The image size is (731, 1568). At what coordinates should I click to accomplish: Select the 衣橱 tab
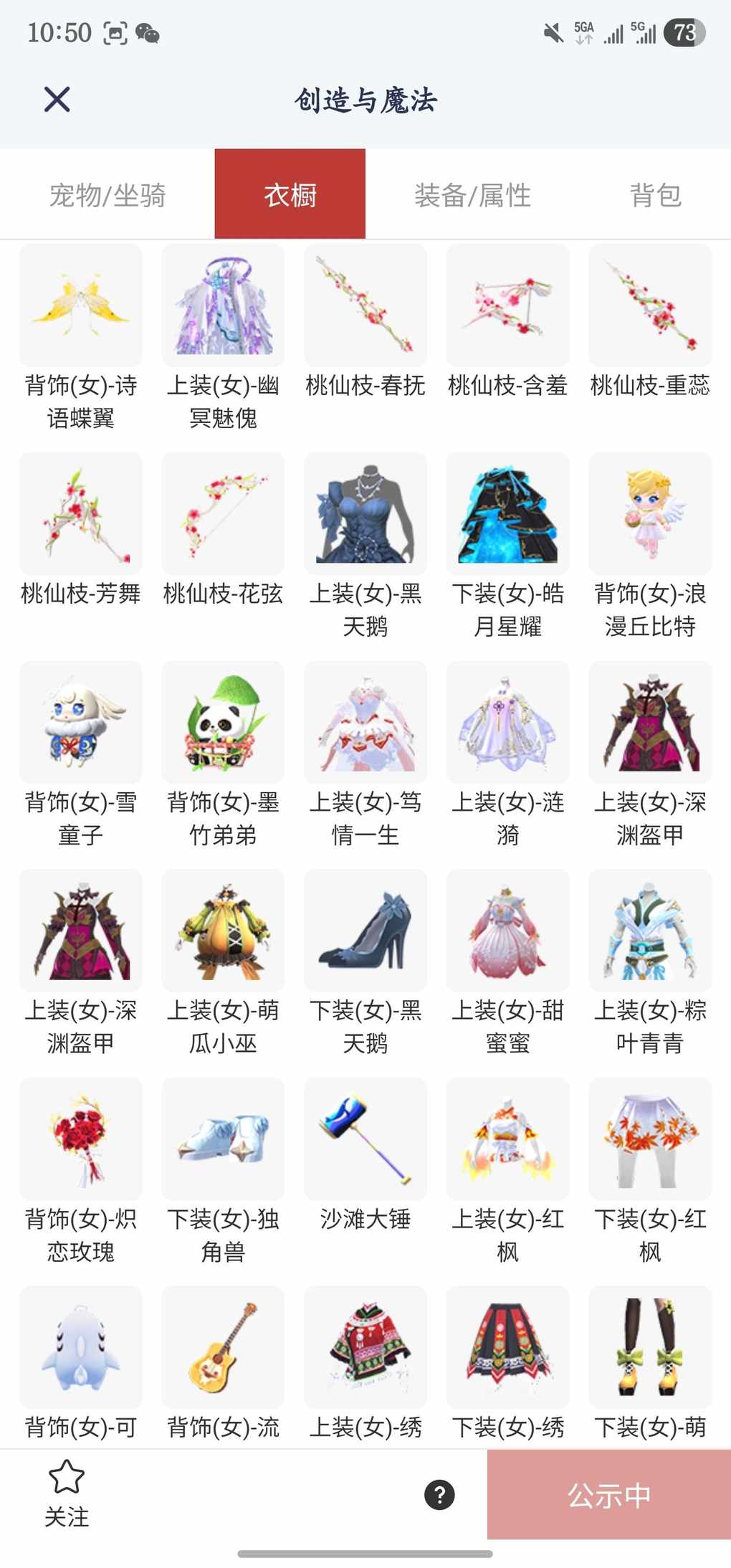click(290, 195)
